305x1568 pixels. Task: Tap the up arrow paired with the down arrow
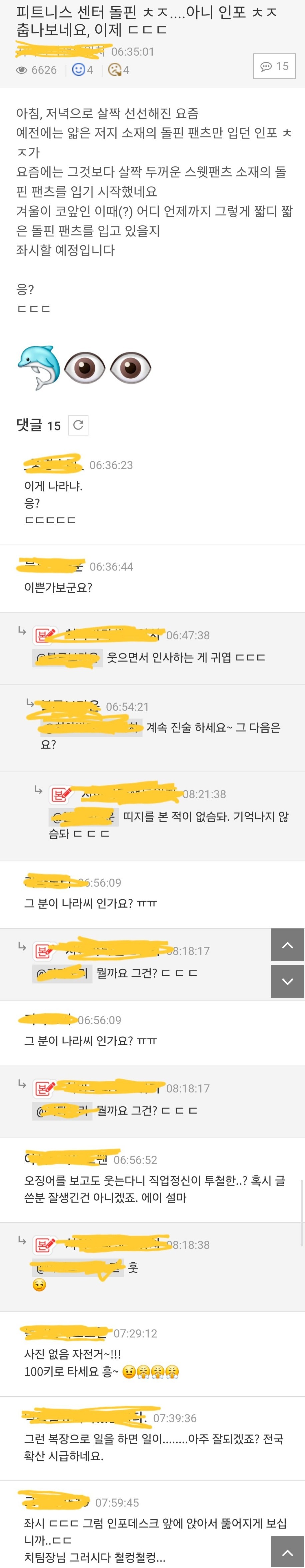tap(287, 945)
